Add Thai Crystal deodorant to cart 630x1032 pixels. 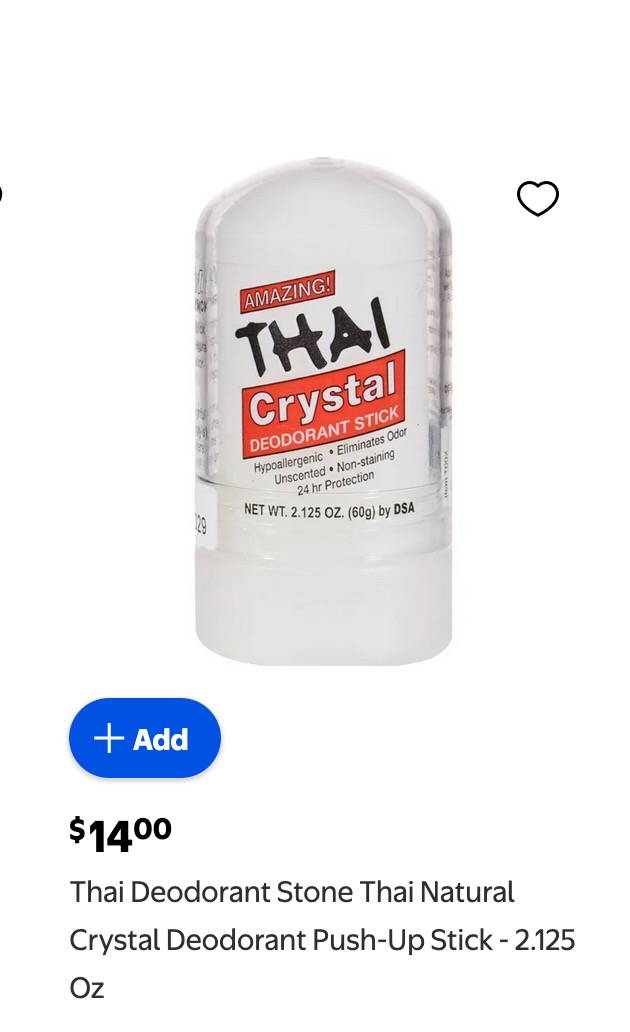coord(145,739)
